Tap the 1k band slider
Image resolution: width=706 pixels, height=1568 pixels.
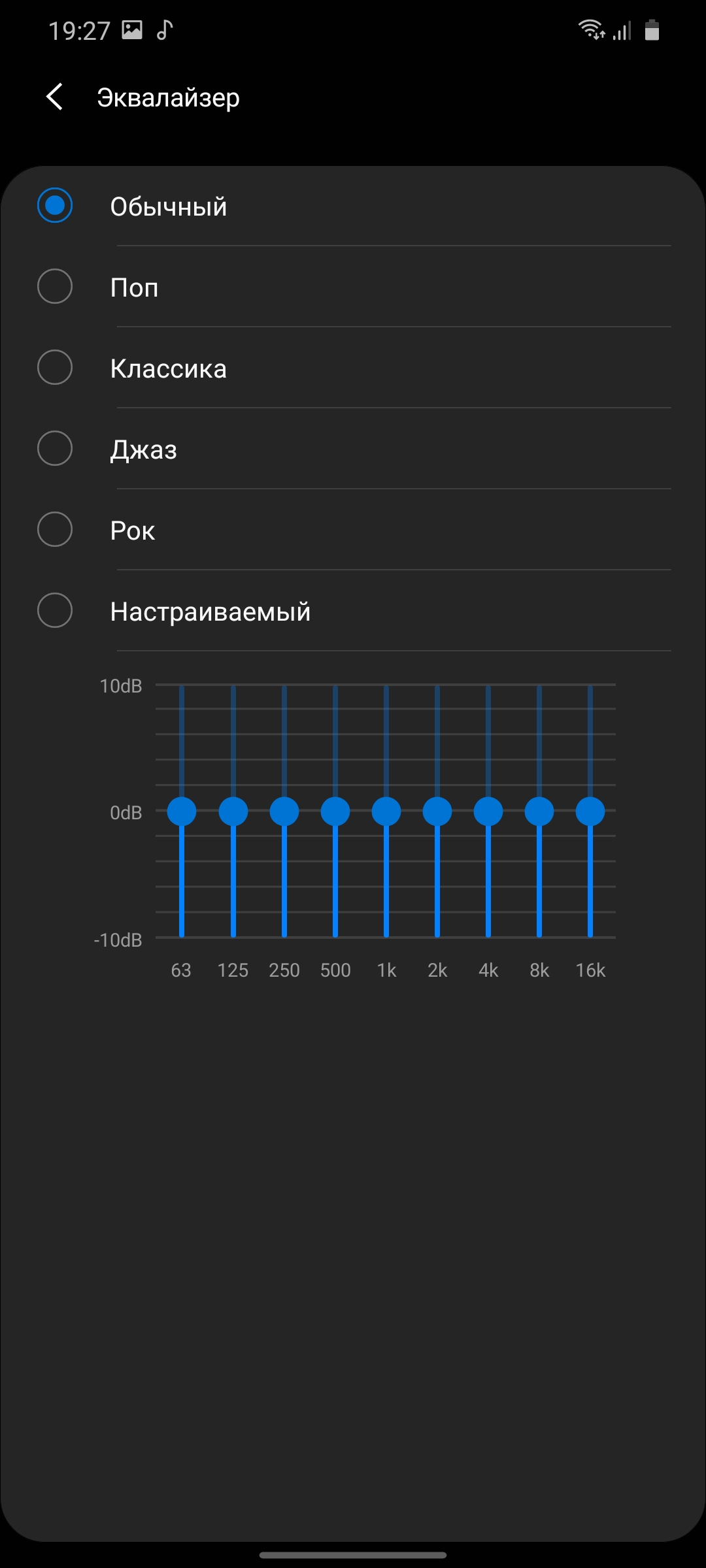point(386,811)
